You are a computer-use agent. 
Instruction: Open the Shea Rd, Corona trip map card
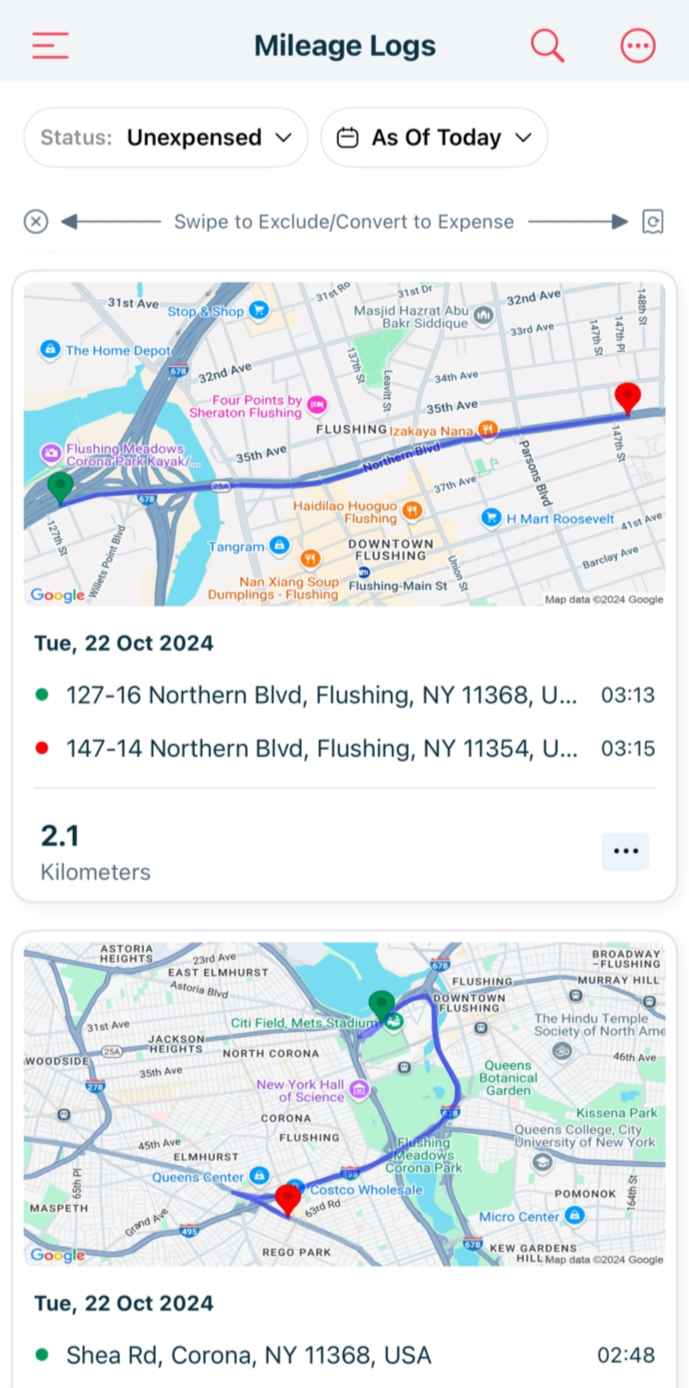coord(344,1104)
